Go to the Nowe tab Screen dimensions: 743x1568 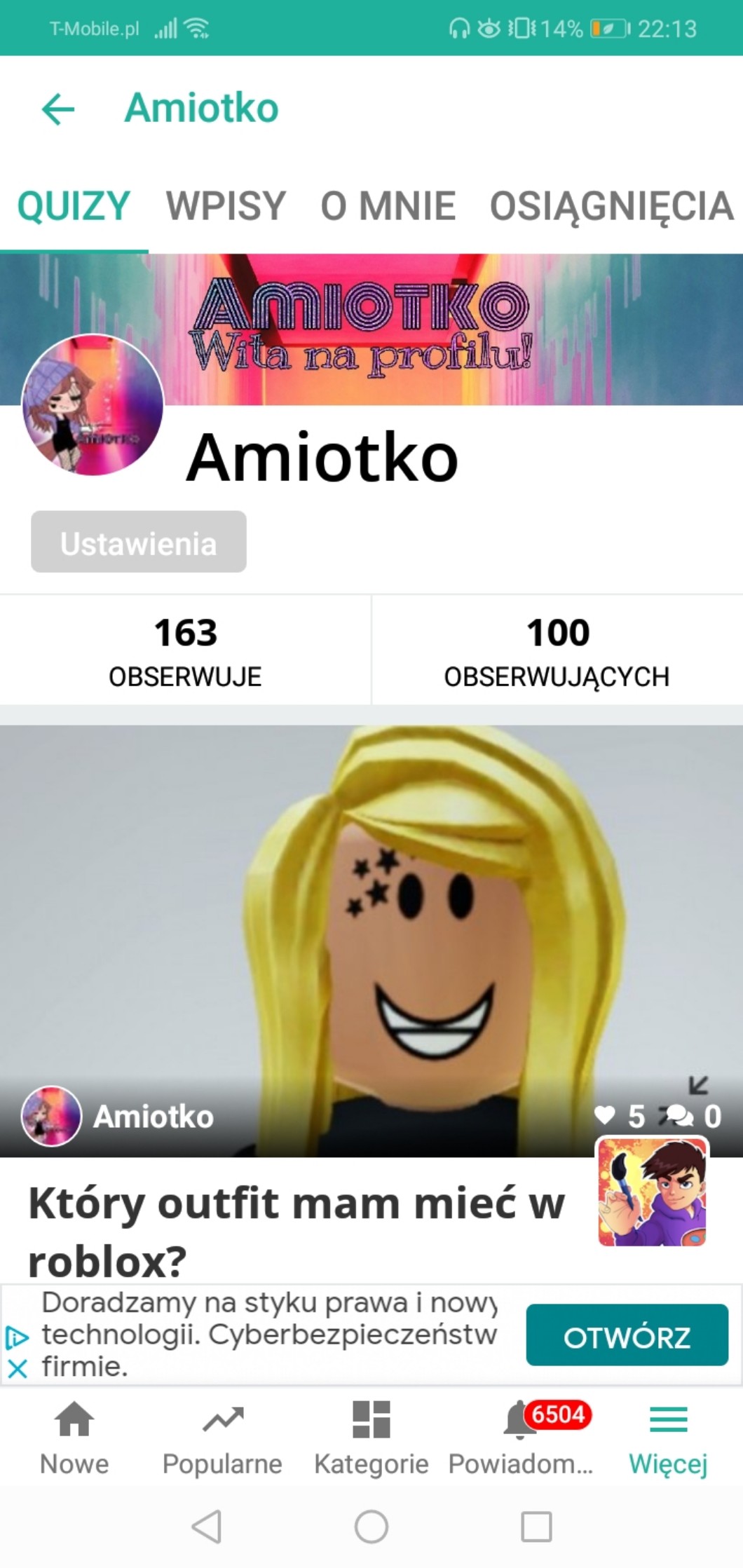tap(74, 1437)
